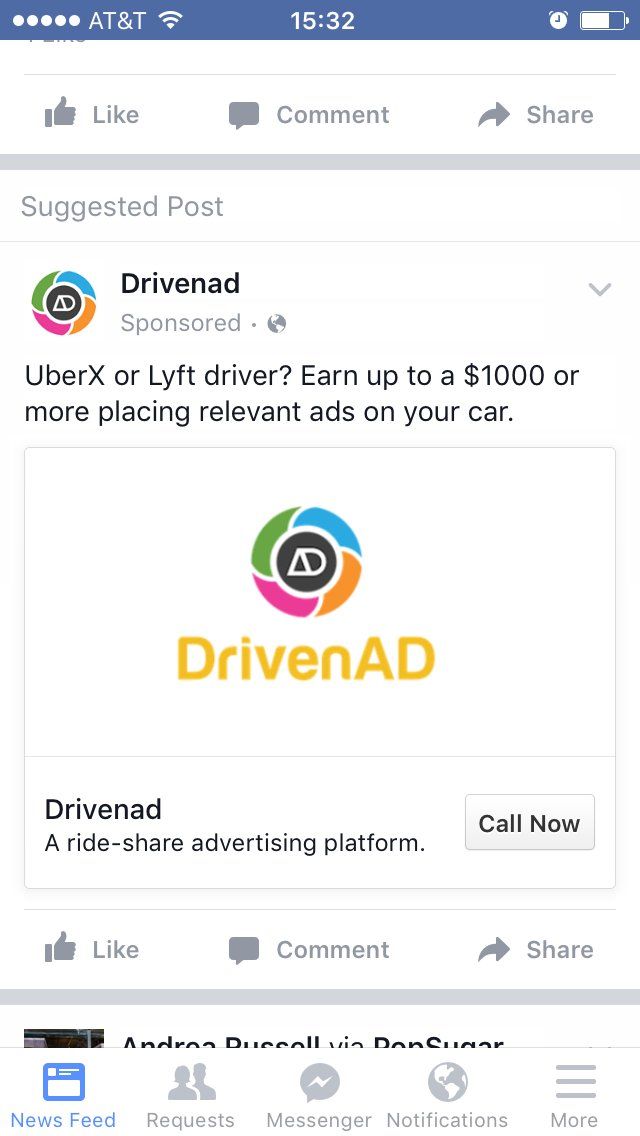The width and height of the screenshot is (640, 1136).
Task: Open the DrivenAD logo ad card
Action: click(319, 601)
